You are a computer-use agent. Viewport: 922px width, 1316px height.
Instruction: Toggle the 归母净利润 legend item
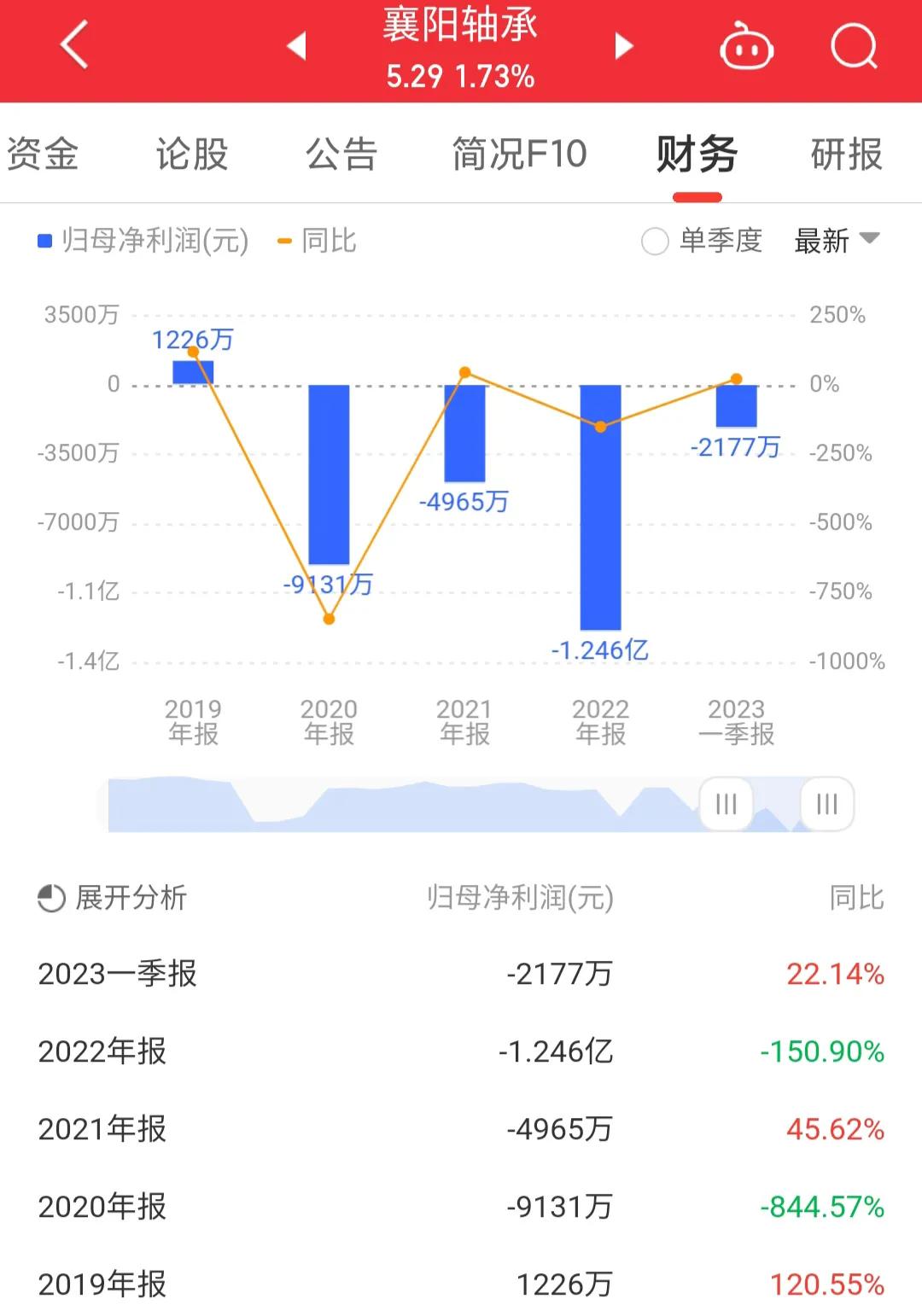tap(141, 242)
